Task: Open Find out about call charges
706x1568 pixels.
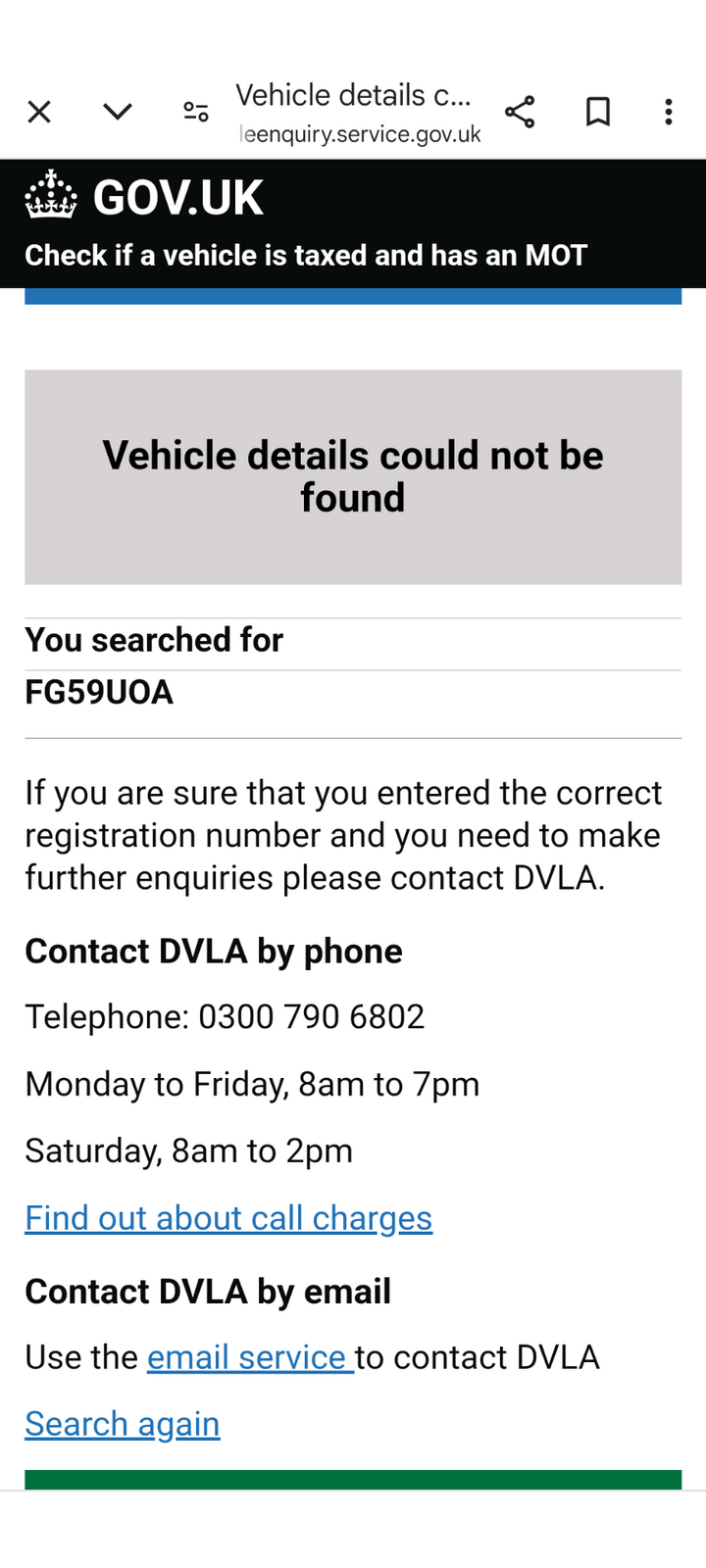Action: [x=228, y=1218]
